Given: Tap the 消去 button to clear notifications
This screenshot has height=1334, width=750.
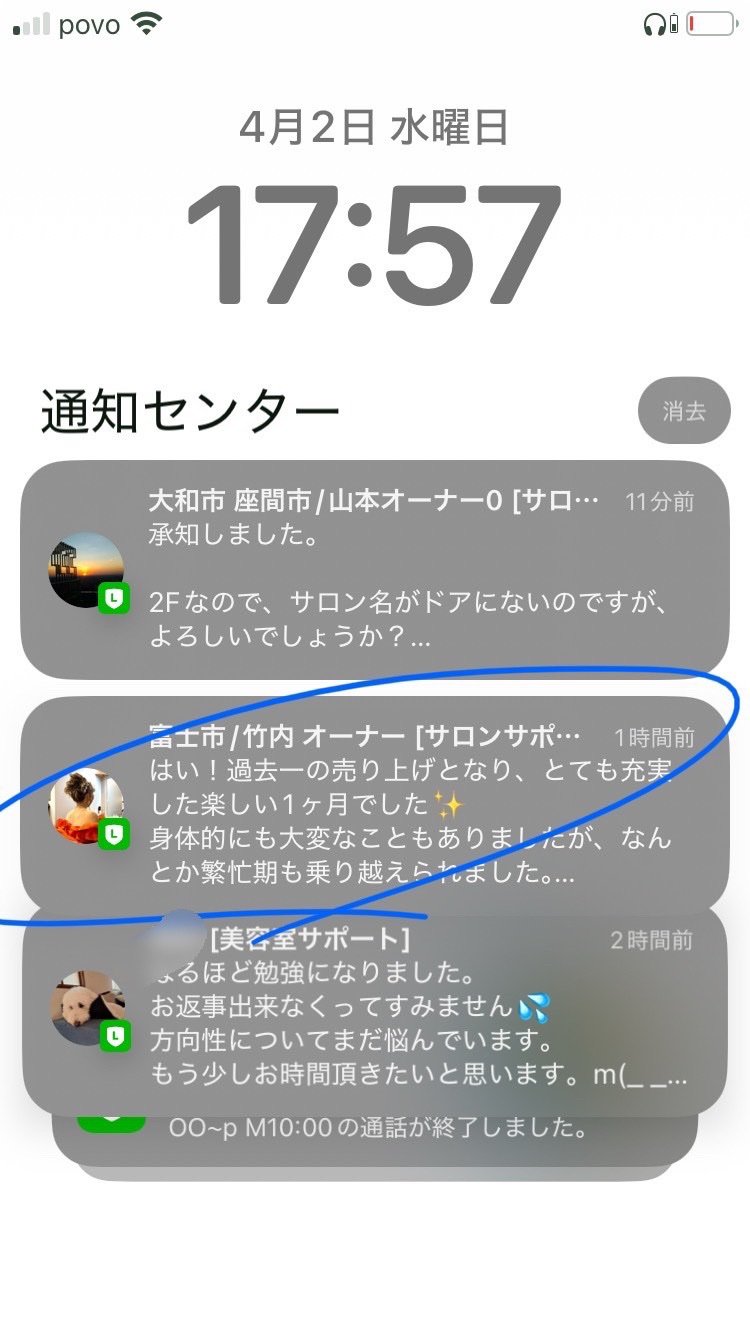Looking at the screenshot, I should [684, 411].
